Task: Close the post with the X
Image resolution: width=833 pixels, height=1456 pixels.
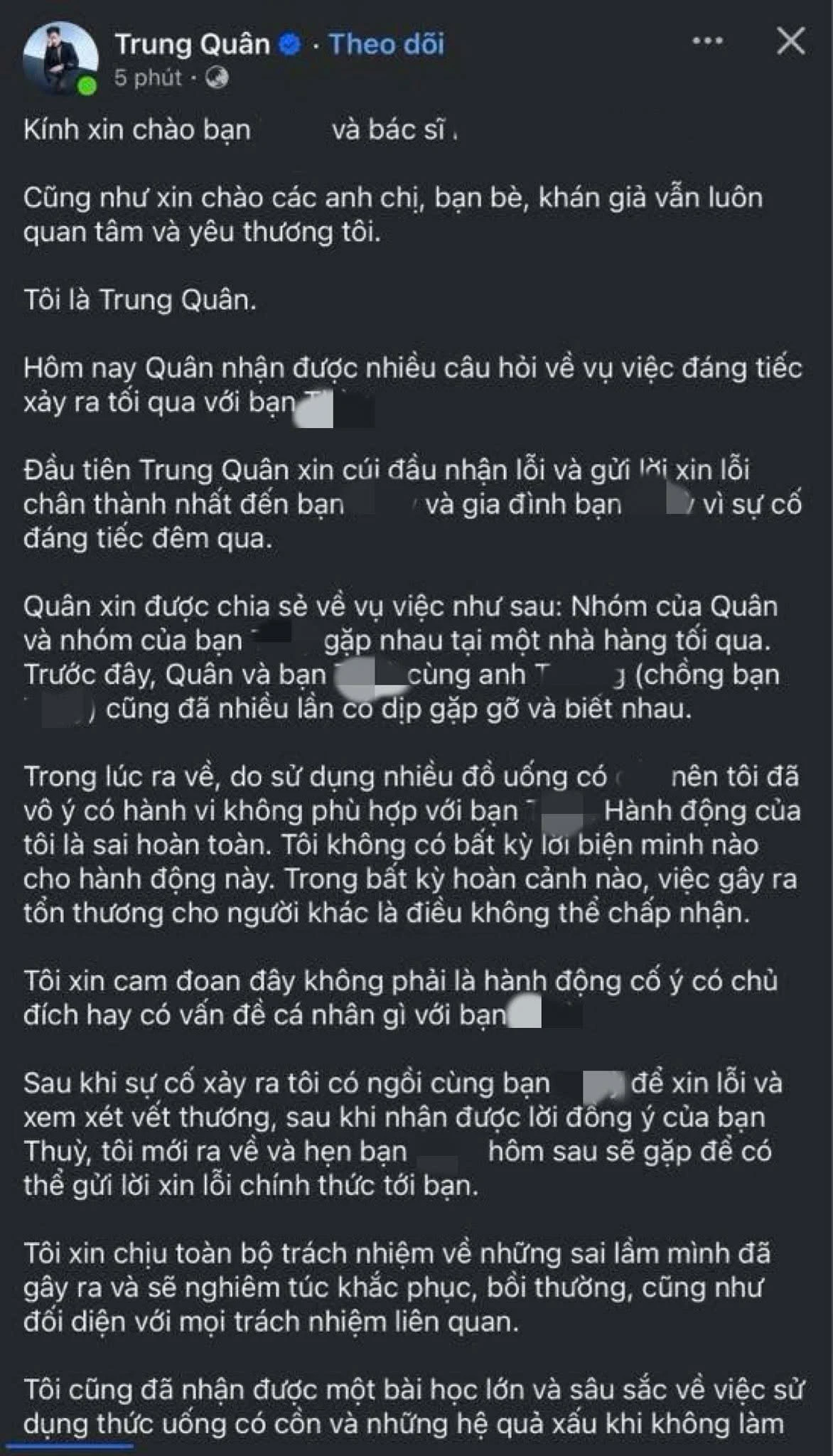Action: click(790, 42)
